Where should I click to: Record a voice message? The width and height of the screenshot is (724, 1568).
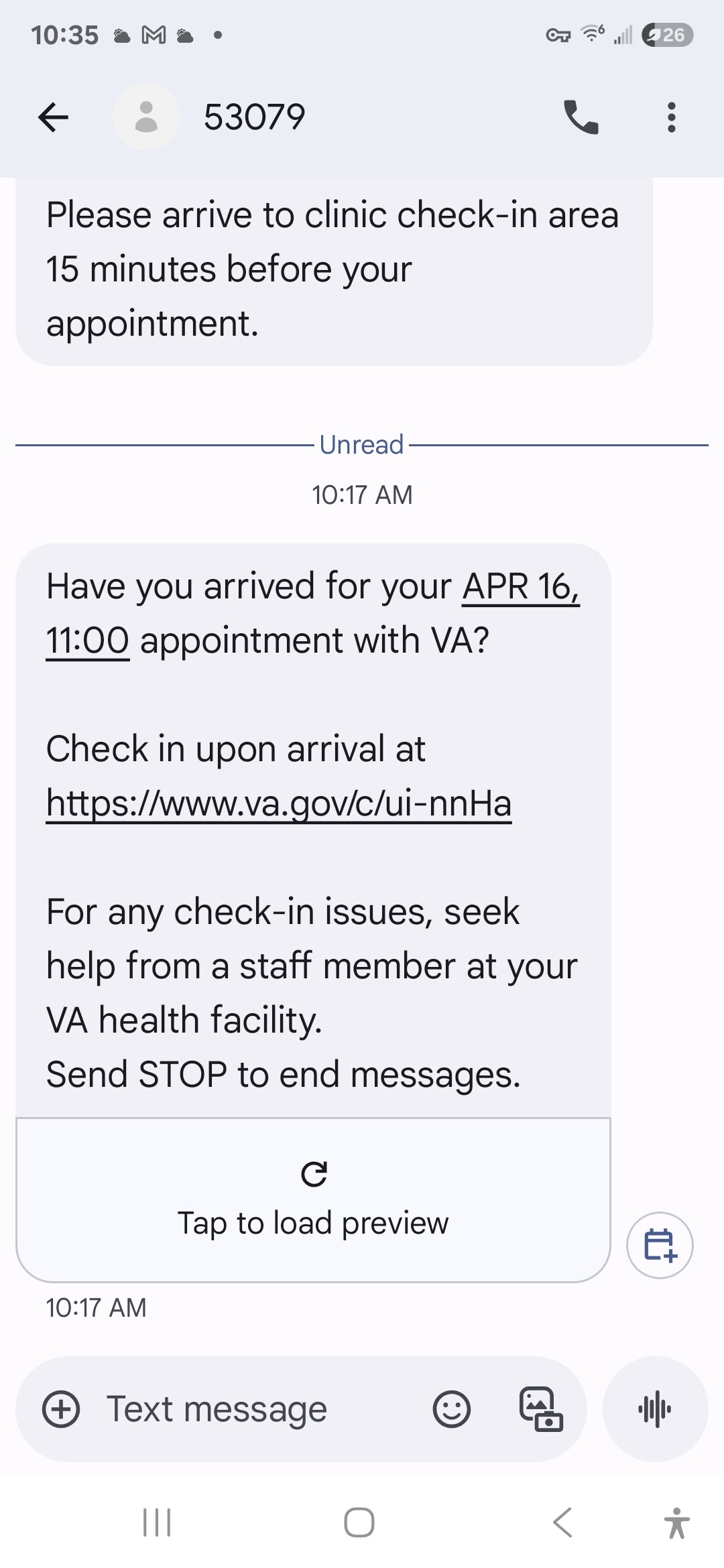coord(655,1409)
